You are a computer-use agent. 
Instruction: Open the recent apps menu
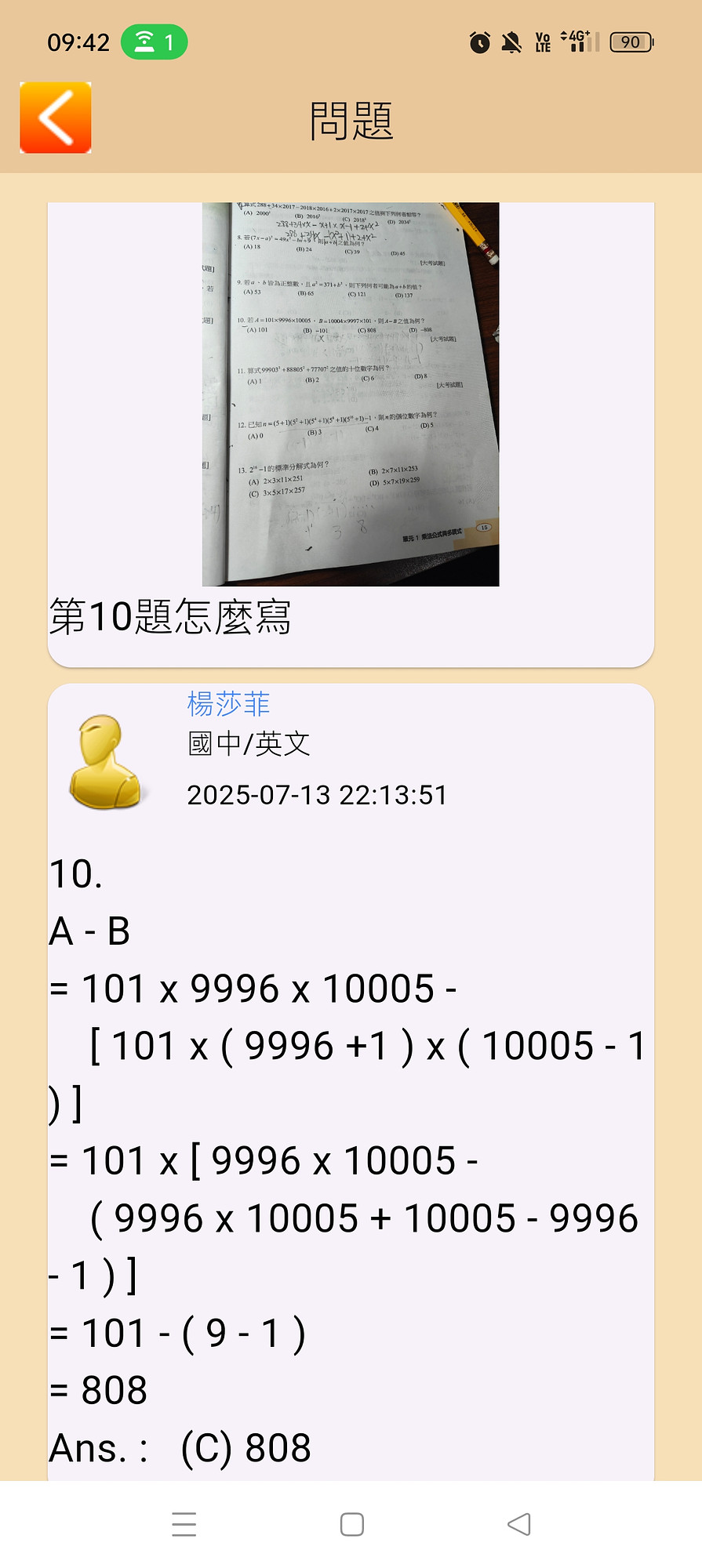(184, 1524)
